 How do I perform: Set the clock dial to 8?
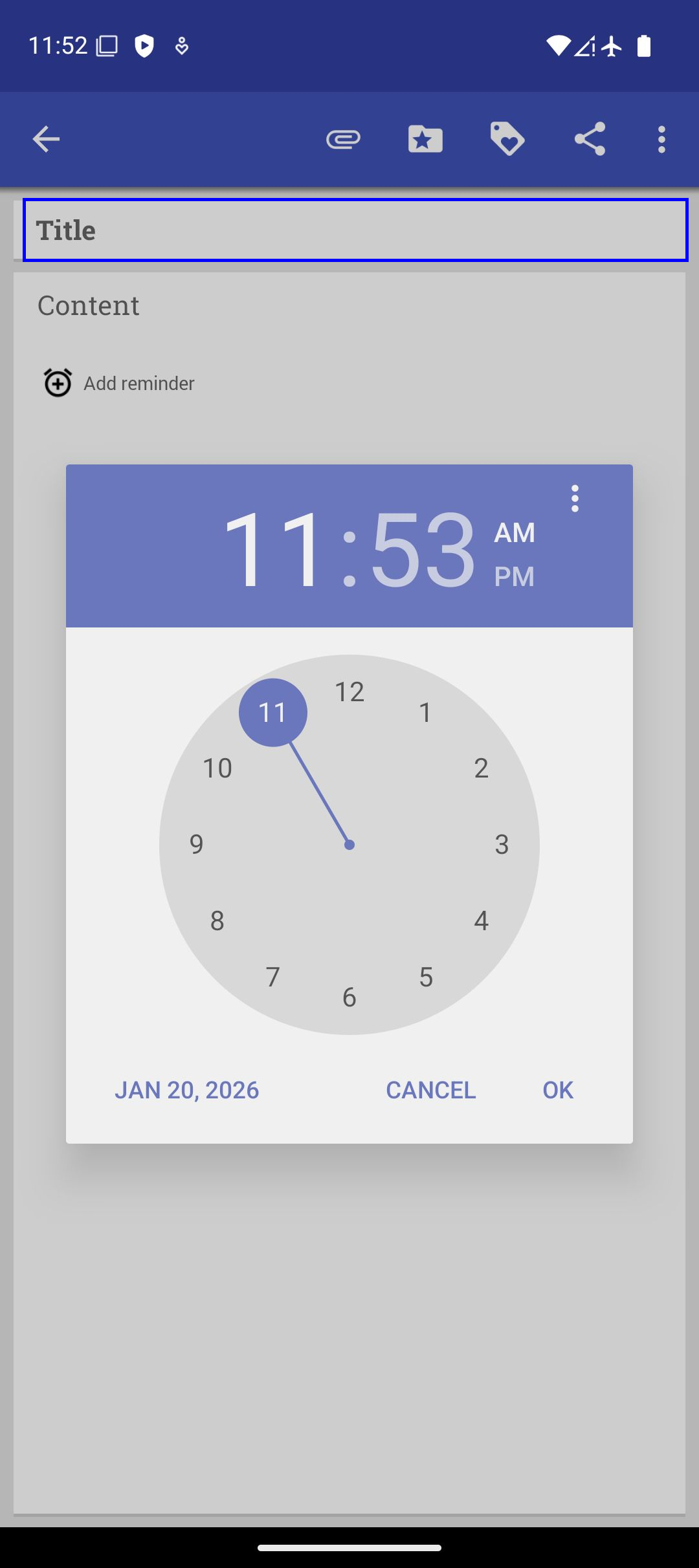coord(217,920)
